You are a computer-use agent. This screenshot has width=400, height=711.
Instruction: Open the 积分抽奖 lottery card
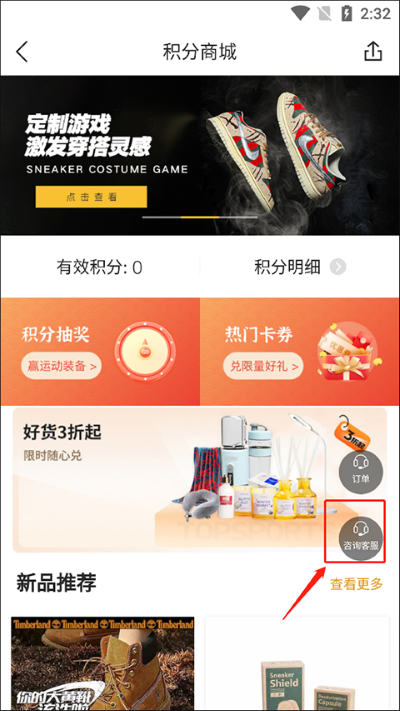[100, 352]
